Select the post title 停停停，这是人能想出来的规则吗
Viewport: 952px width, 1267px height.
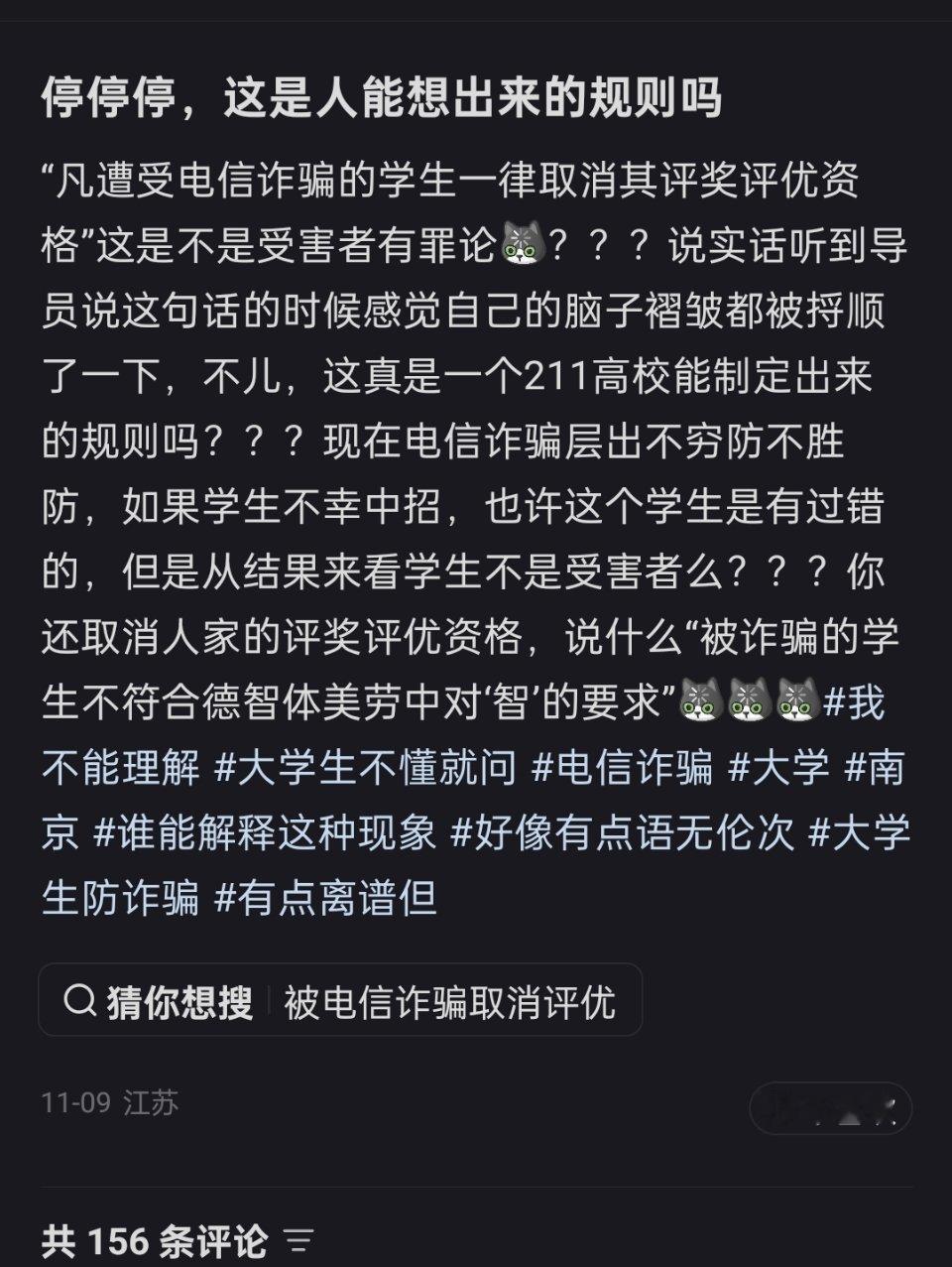click(x=382, y=97)
